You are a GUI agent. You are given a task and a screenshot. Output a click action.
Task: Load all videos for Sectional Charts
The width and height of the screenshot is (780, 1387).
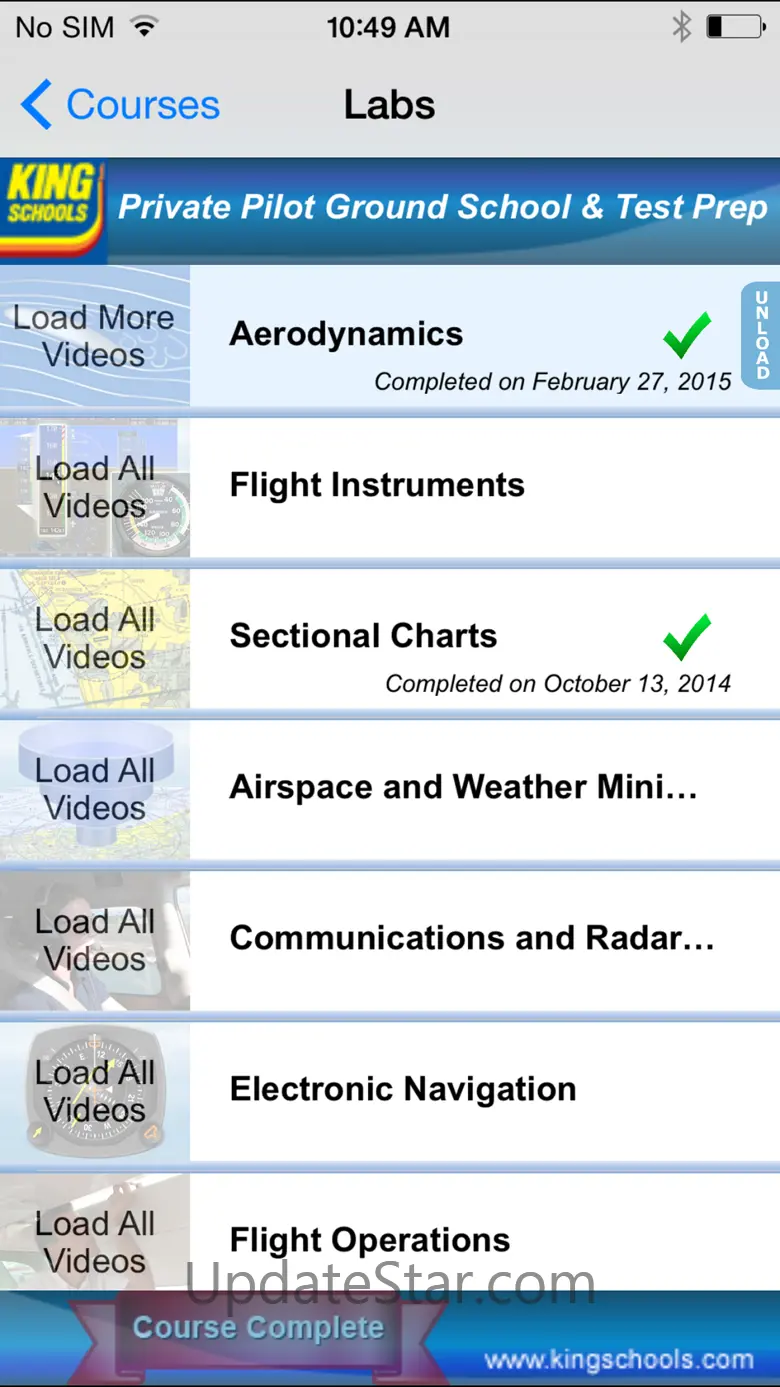[95, 638]
